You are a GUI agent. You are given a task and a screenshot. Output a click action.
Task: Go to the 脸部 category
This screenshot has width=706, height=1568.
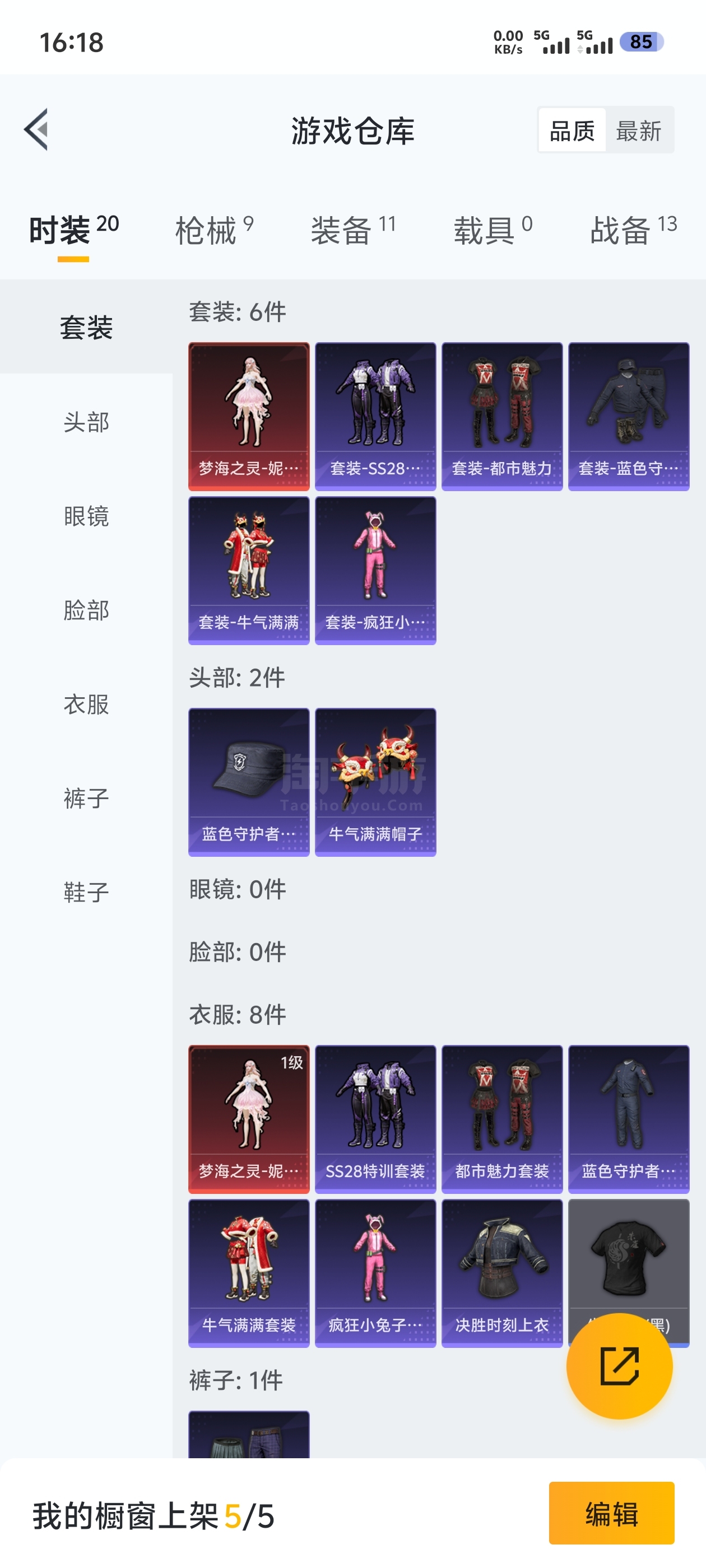click(86, 610)
